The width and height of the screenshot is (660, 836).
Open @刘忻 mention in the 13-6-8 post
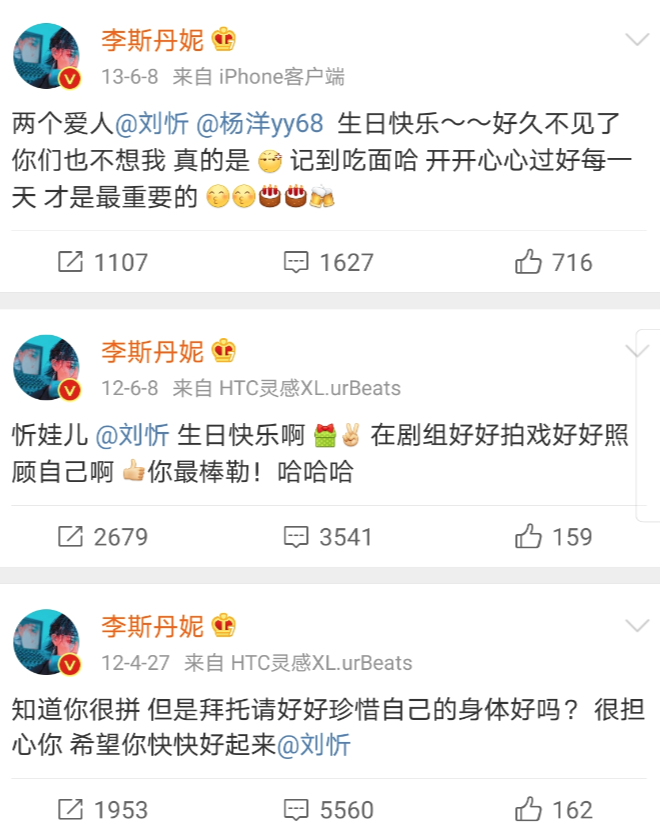[152, 125]
